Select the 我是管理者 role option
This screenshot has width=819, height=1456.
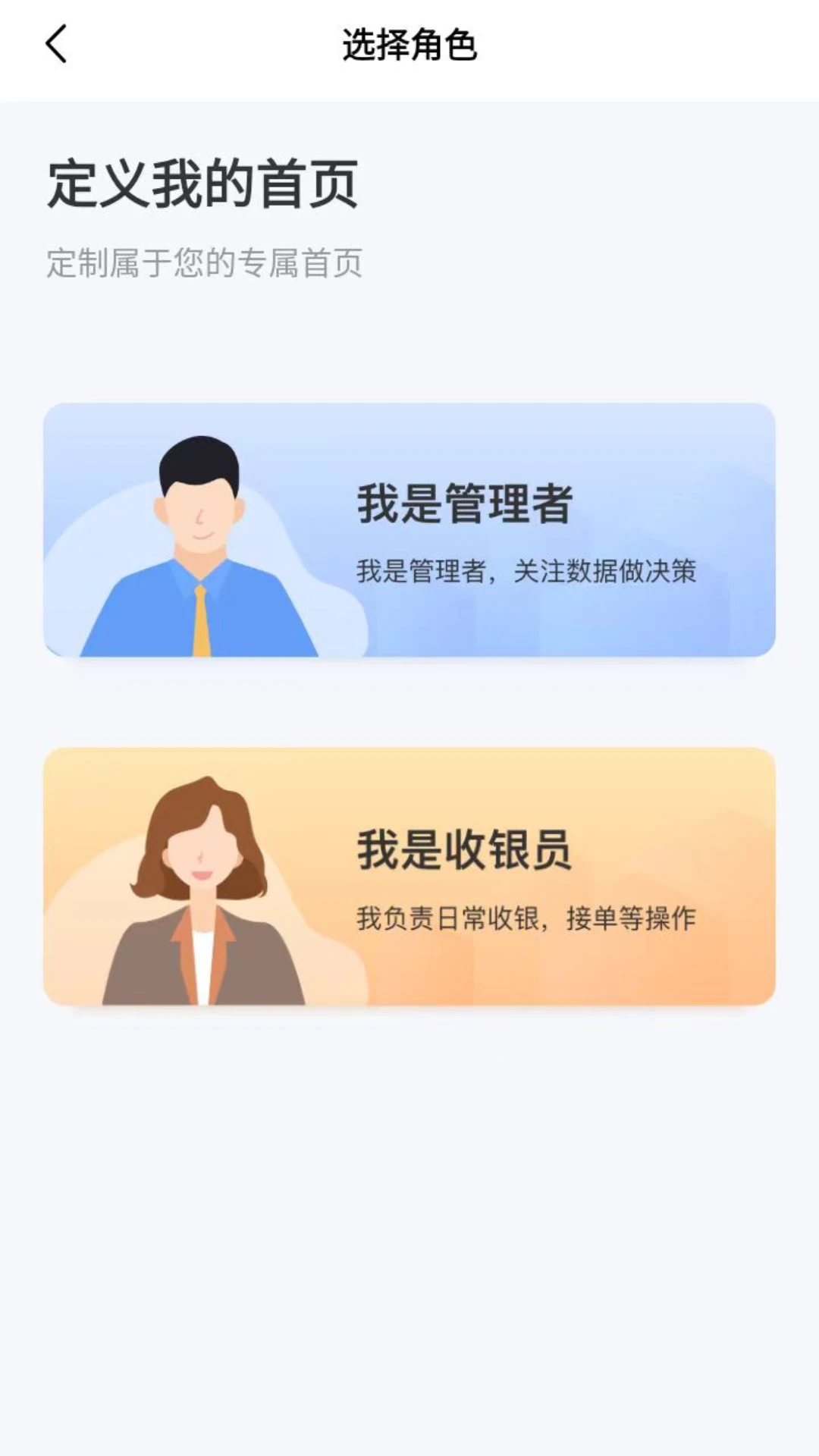(x=409, y=531)
